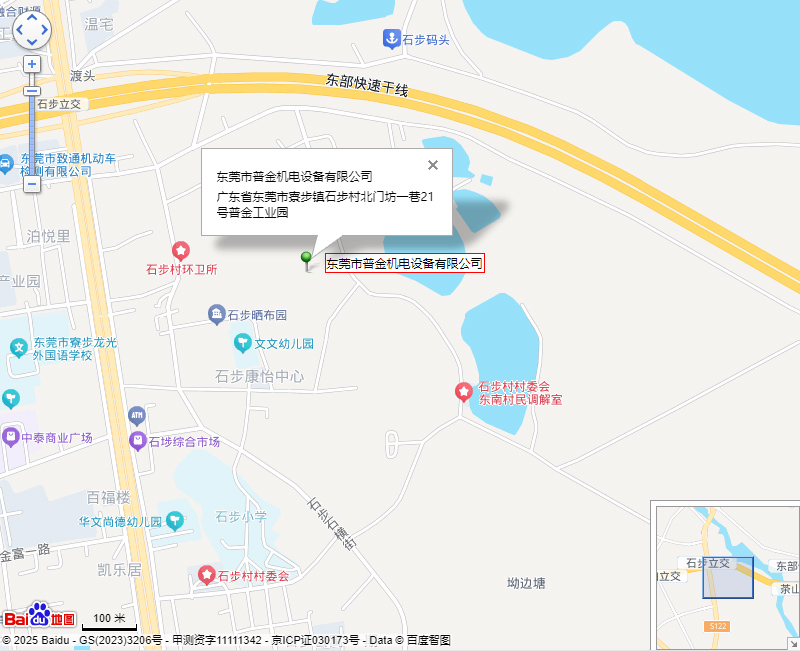Close the company info popup
Image resolution: width=800 pixels, height=651 pixels.
point(433,165)
